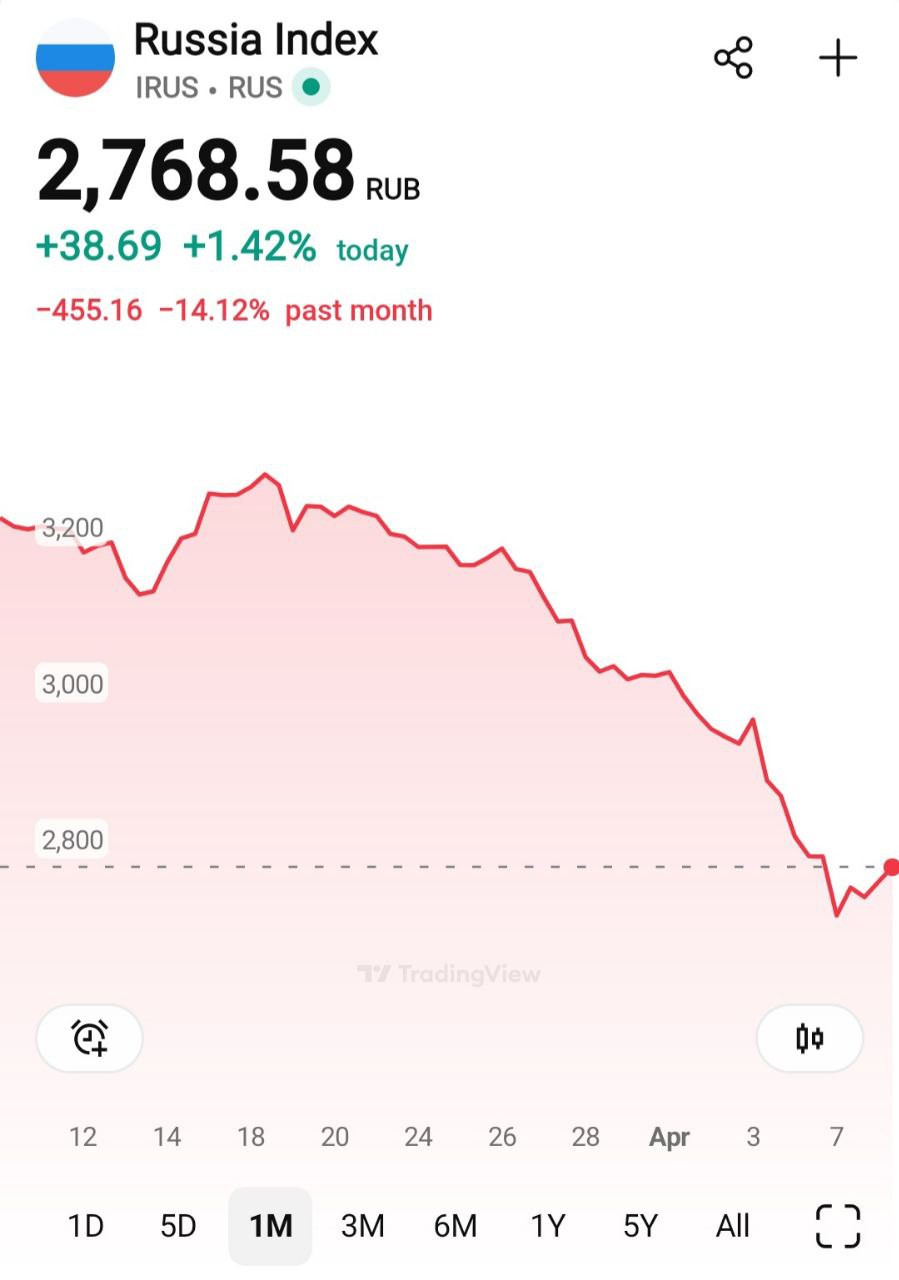Switch chart to candlestick view
The width and height of the screenshot is (899, 1280).
810,1038
